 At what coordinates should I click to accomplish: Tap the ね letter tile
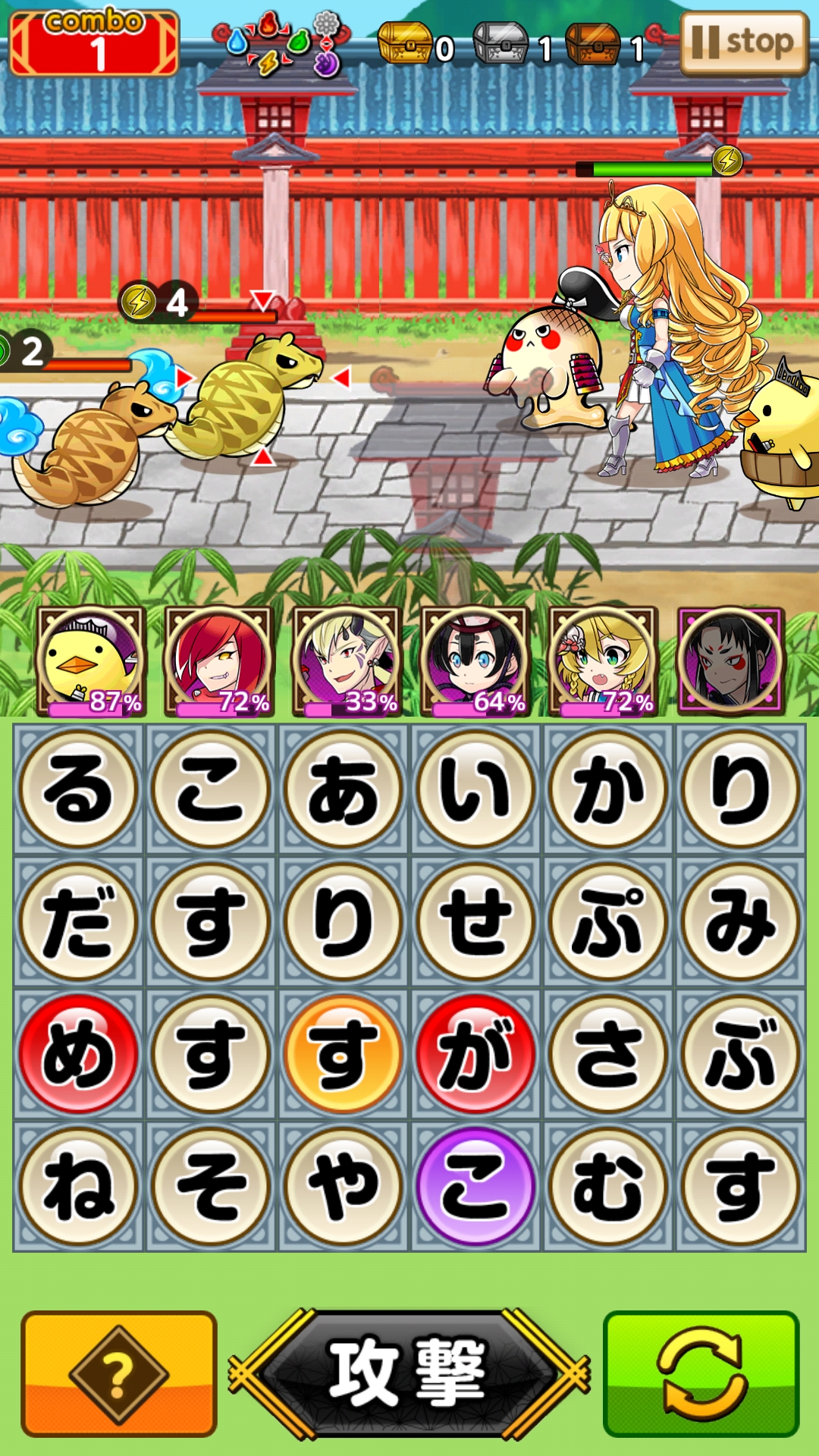(78, 1186)
